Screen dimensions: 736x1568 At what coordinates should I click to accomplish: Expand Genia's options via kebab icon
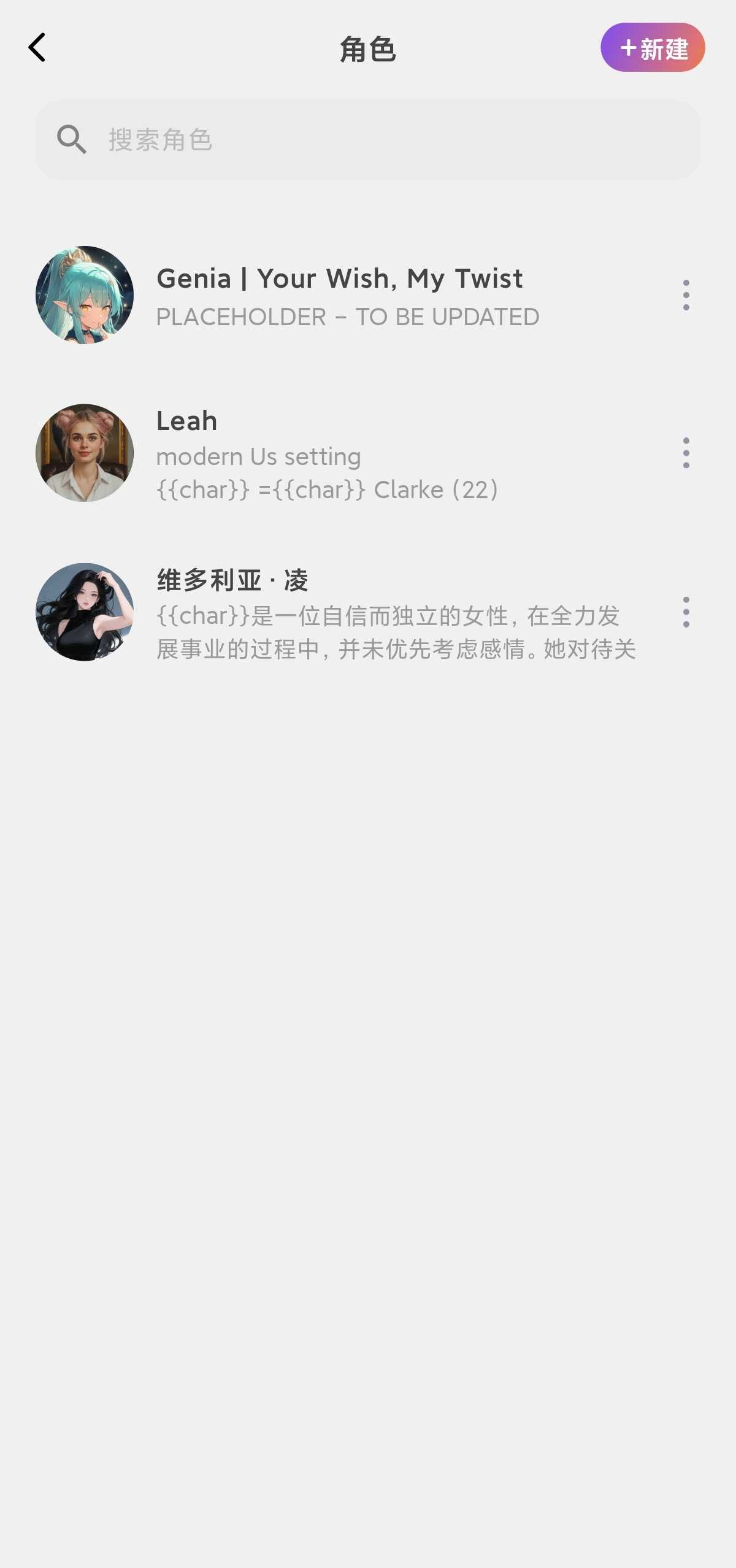(686, 295)
